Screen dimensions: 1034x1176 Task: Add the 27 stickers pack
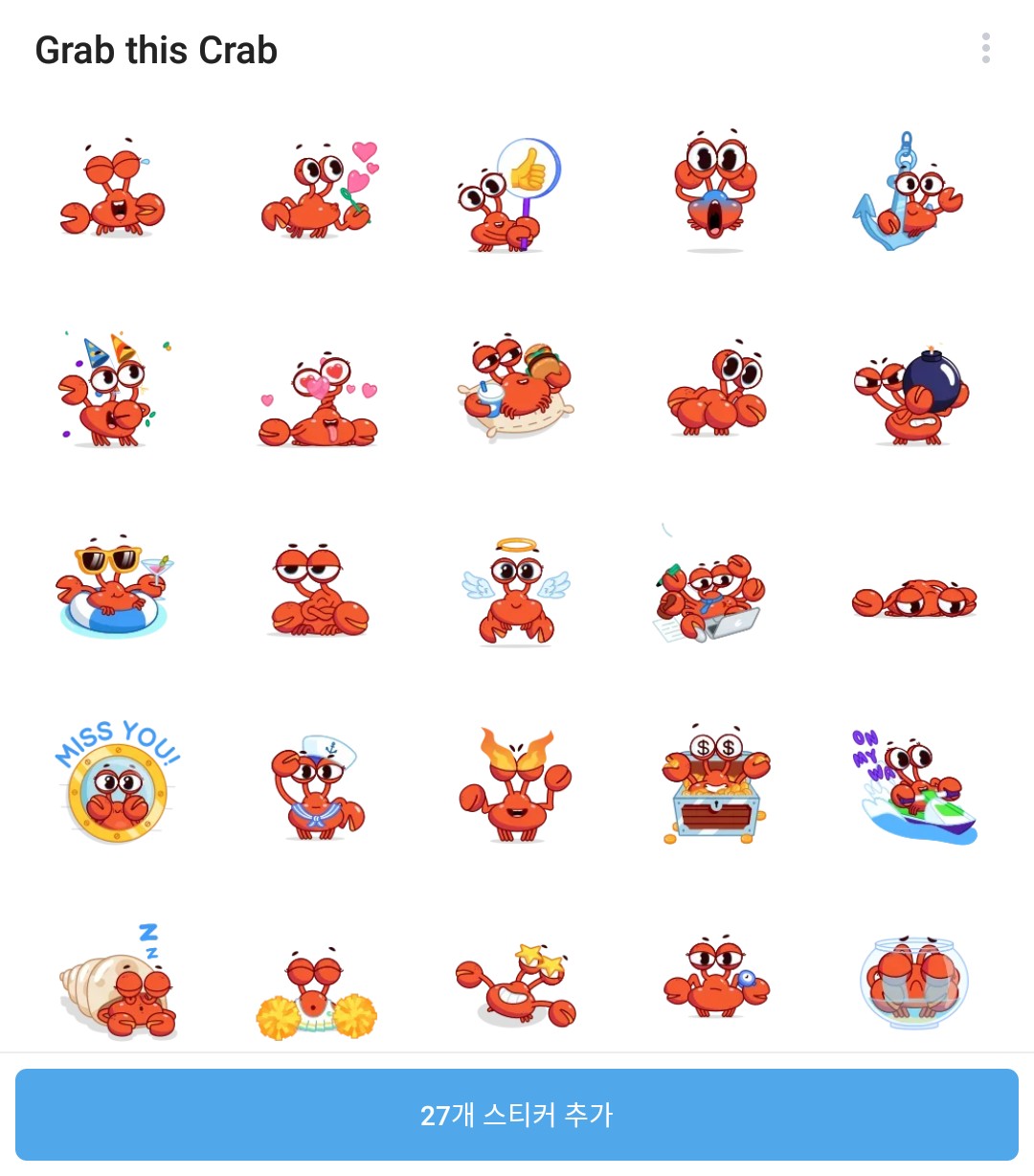[x=517, y=1115]
